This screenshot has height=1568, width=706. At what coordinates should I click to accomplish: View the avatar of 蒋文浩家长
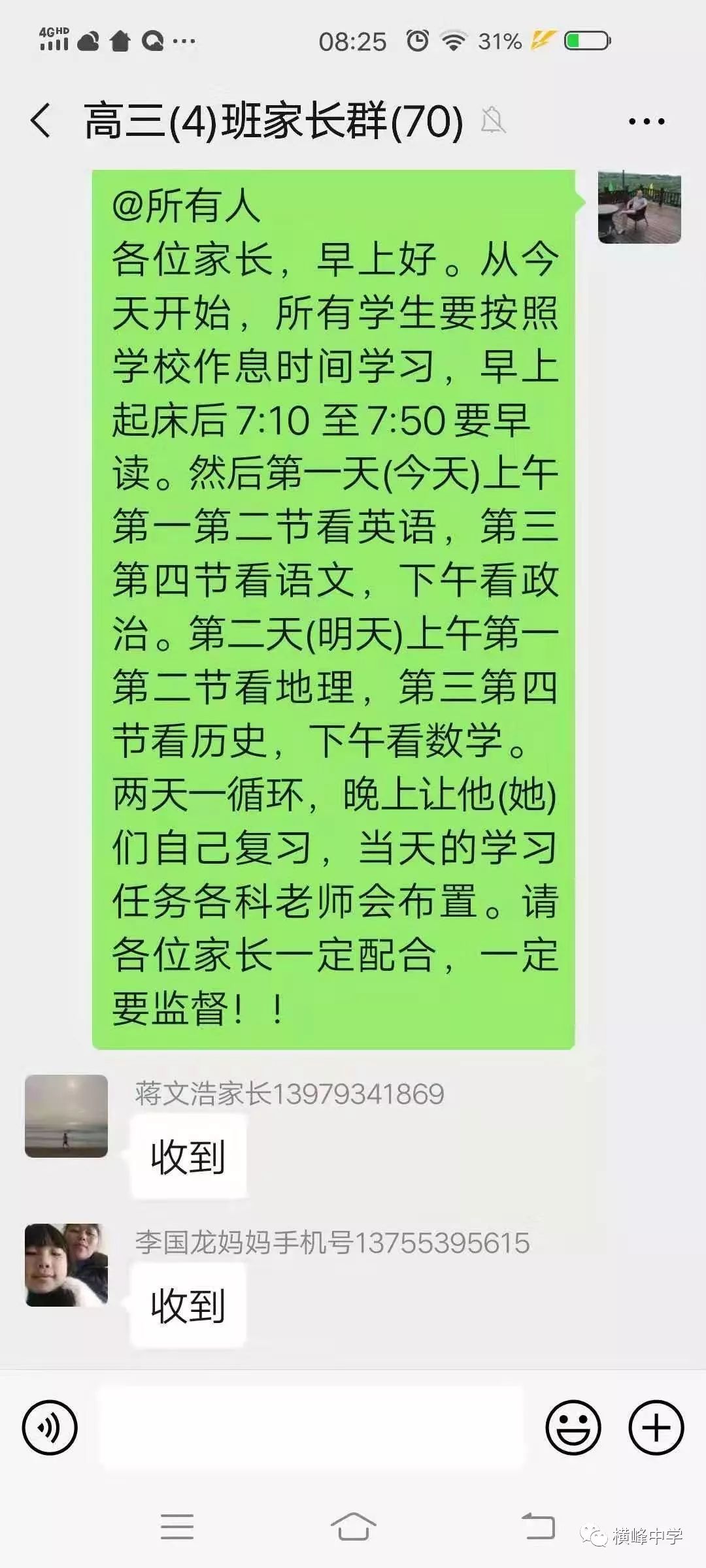[x=66, y=1116]
